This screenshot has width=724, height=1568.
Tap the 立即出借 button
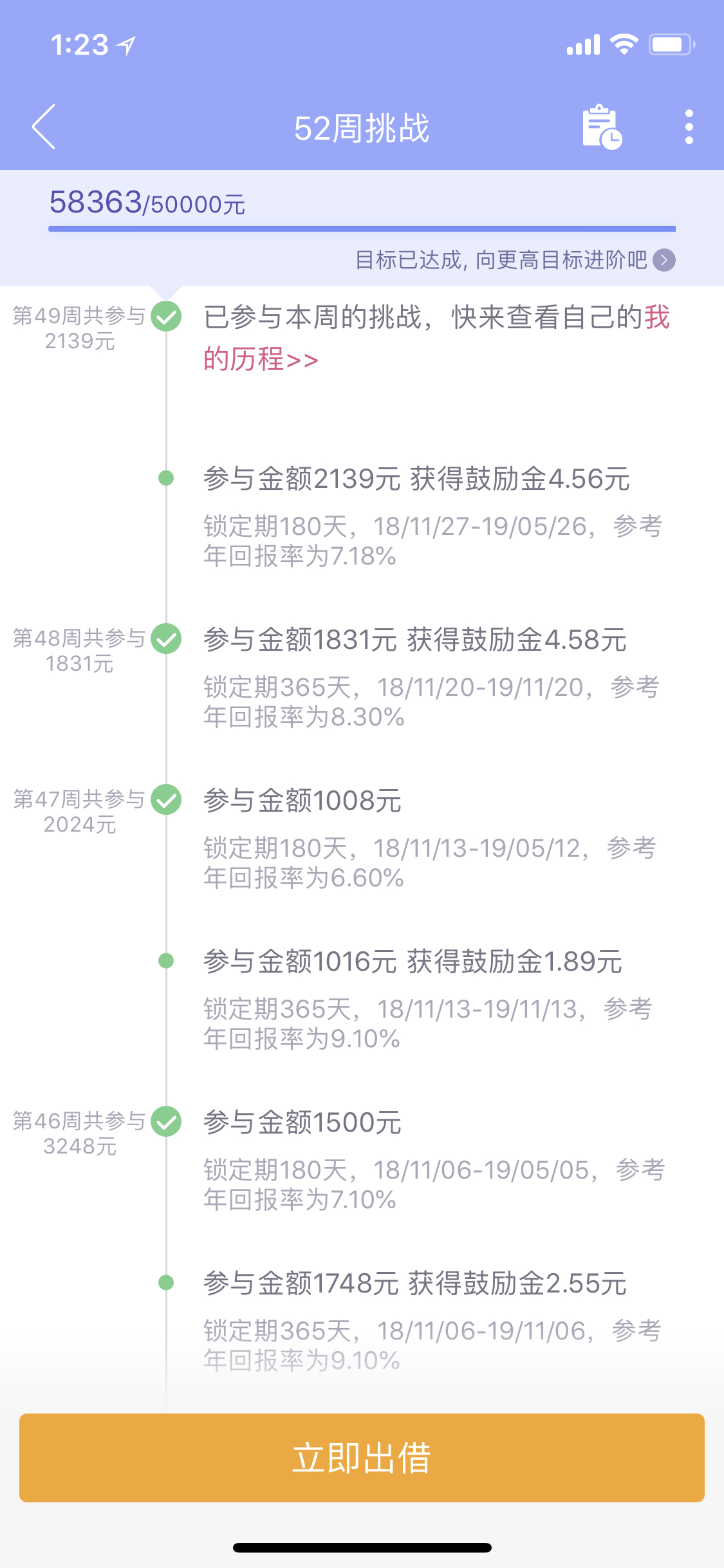[x=362, y=1457]
